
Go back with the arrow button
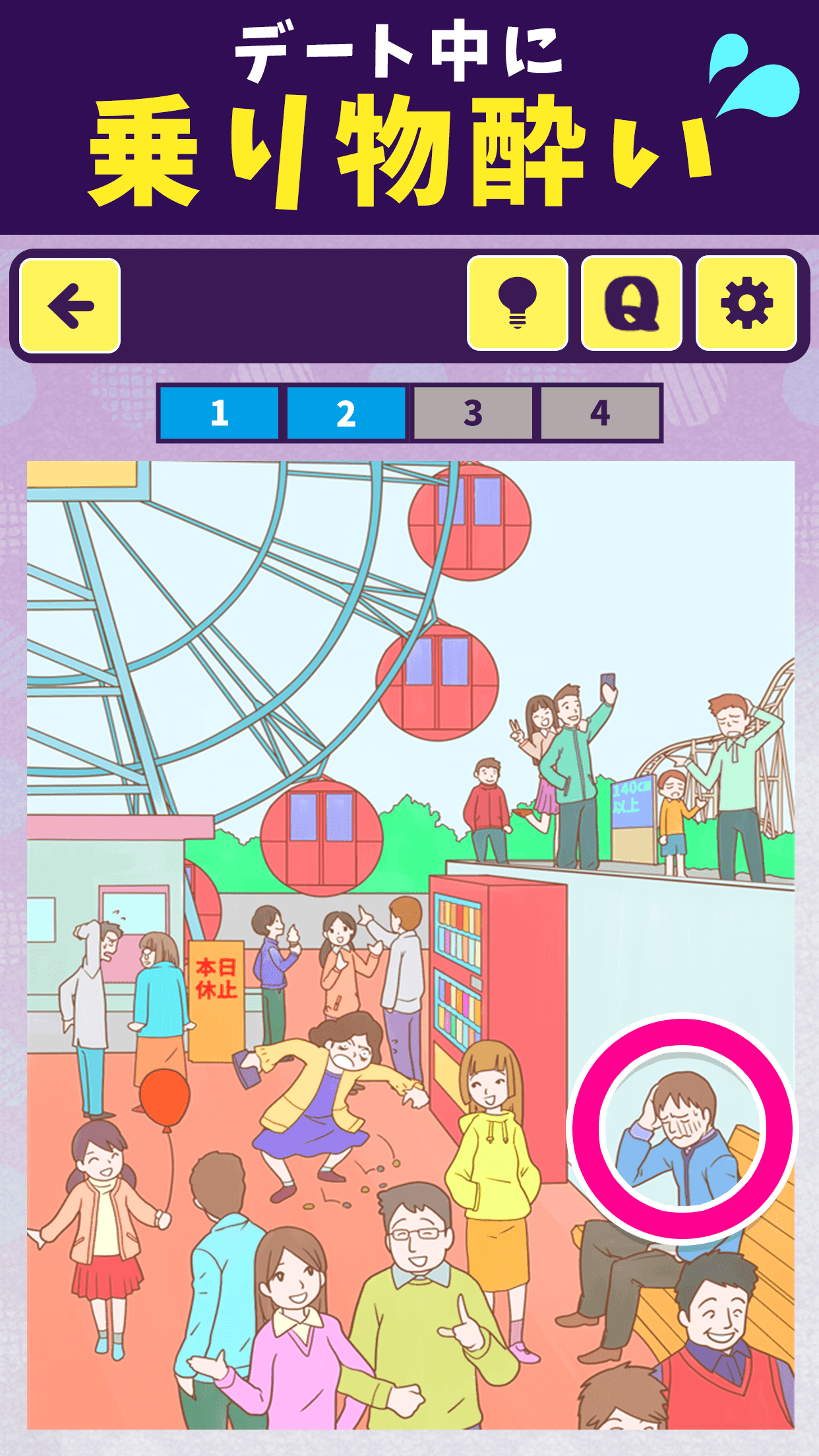pos(70,305)
